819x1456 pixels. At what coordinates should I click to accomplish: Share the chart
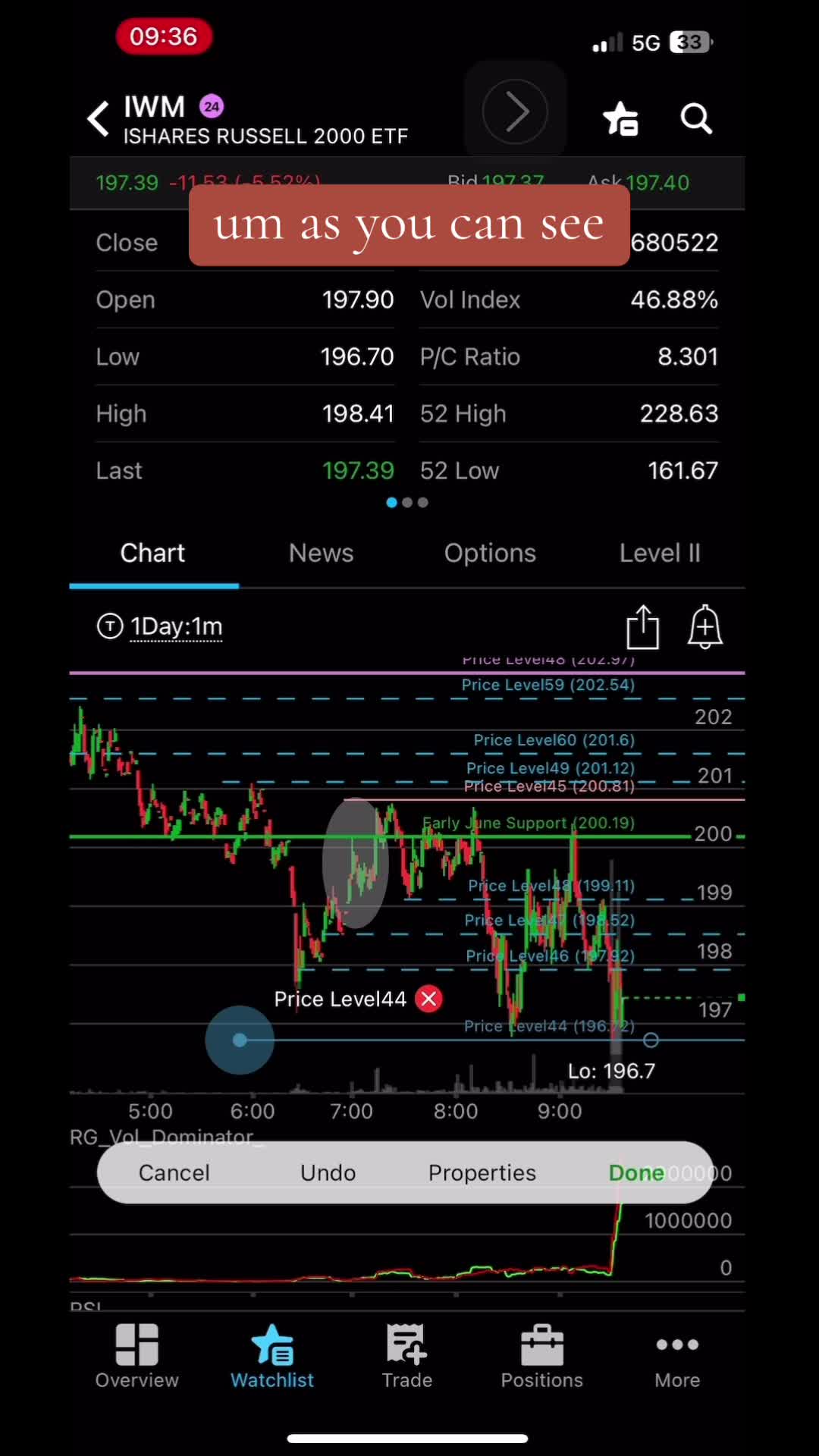click(643, 627)
